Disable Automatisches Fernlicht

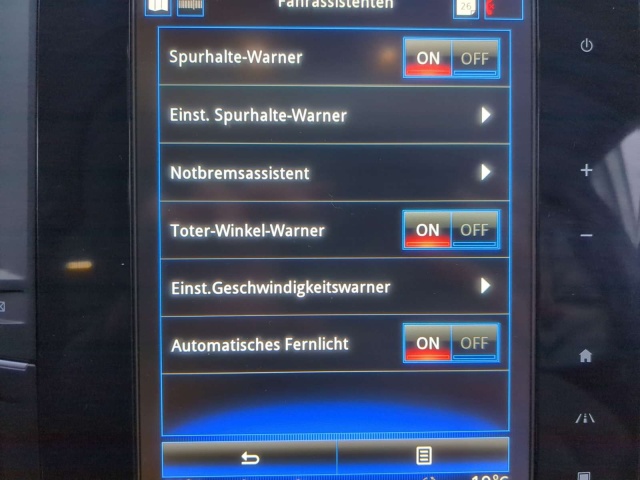click(474, 343)
